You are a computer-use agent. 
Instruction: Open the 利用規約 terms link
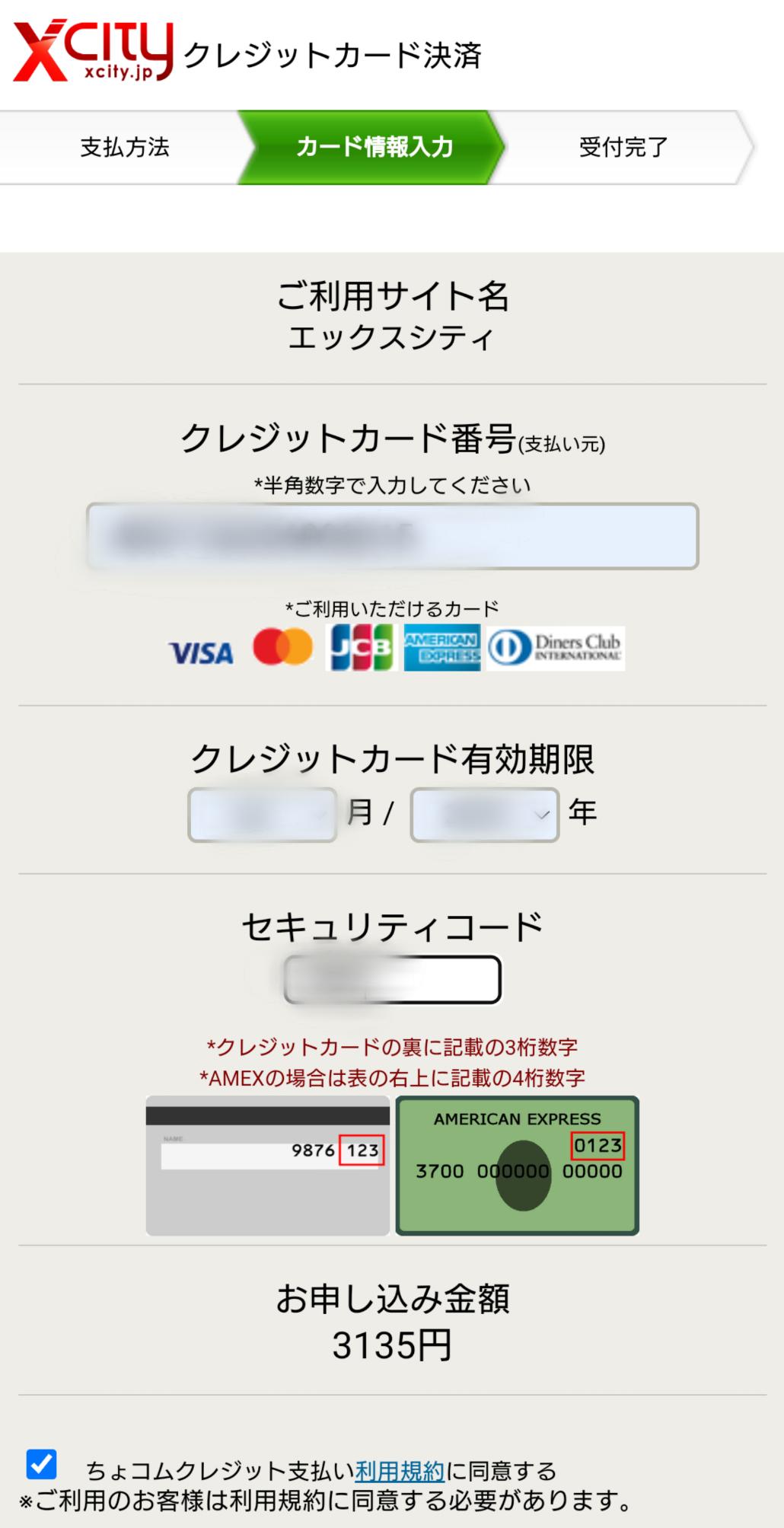click(x=400, y=1471)
